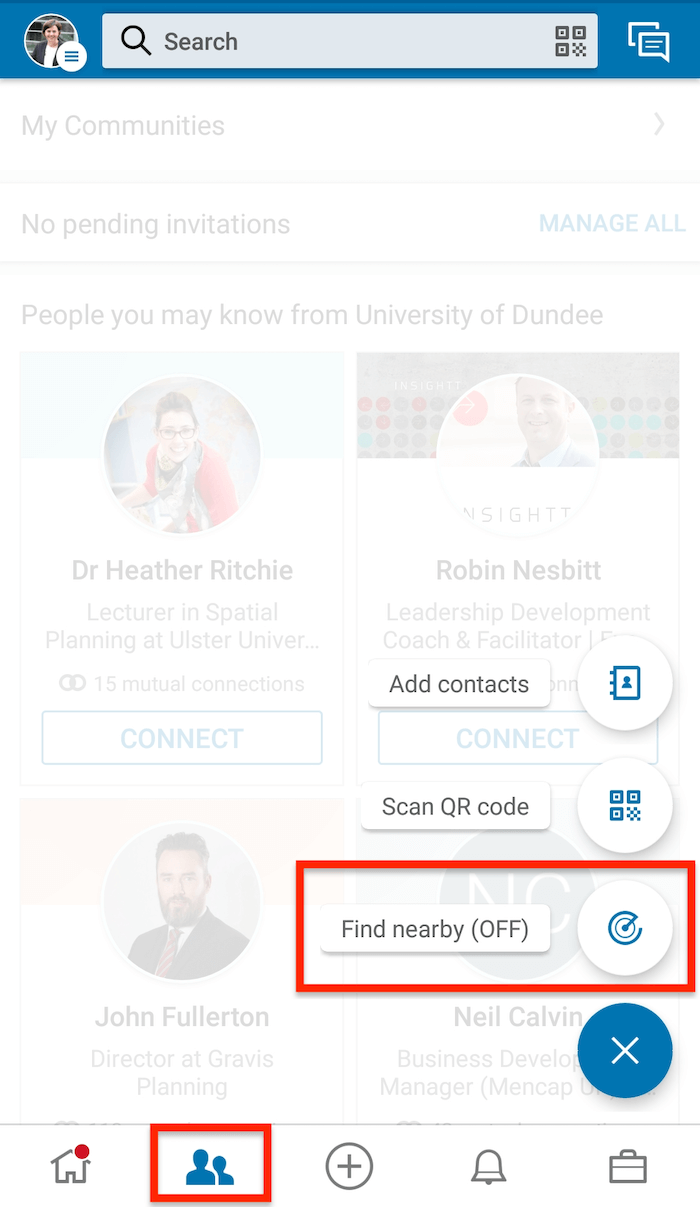Screen dimensions: 700x1207
Task: Turn on Find nearby
Action: (x=435, y=929)
